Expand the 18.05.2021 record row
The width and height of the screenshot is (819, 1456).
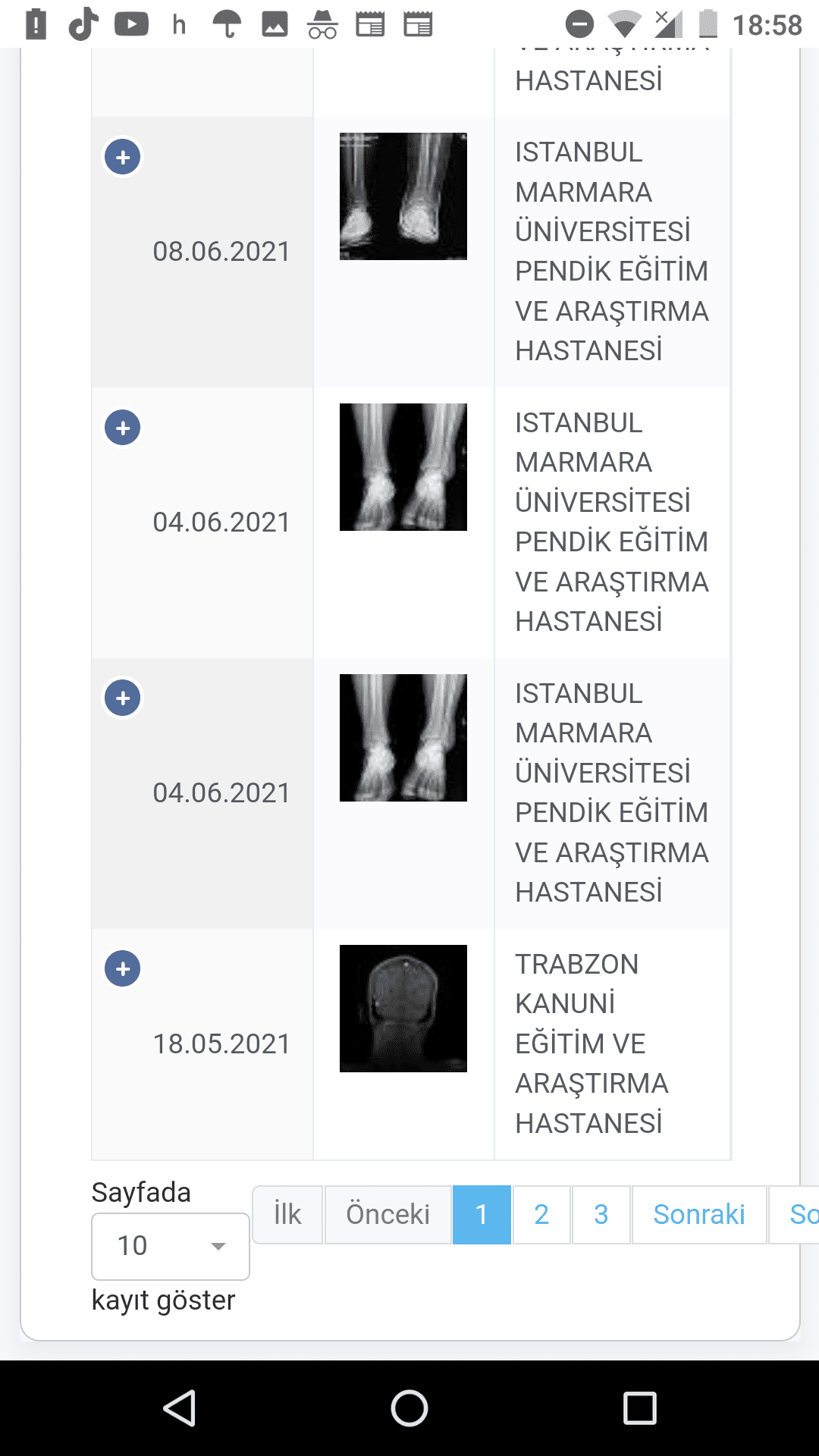[123, 969]
